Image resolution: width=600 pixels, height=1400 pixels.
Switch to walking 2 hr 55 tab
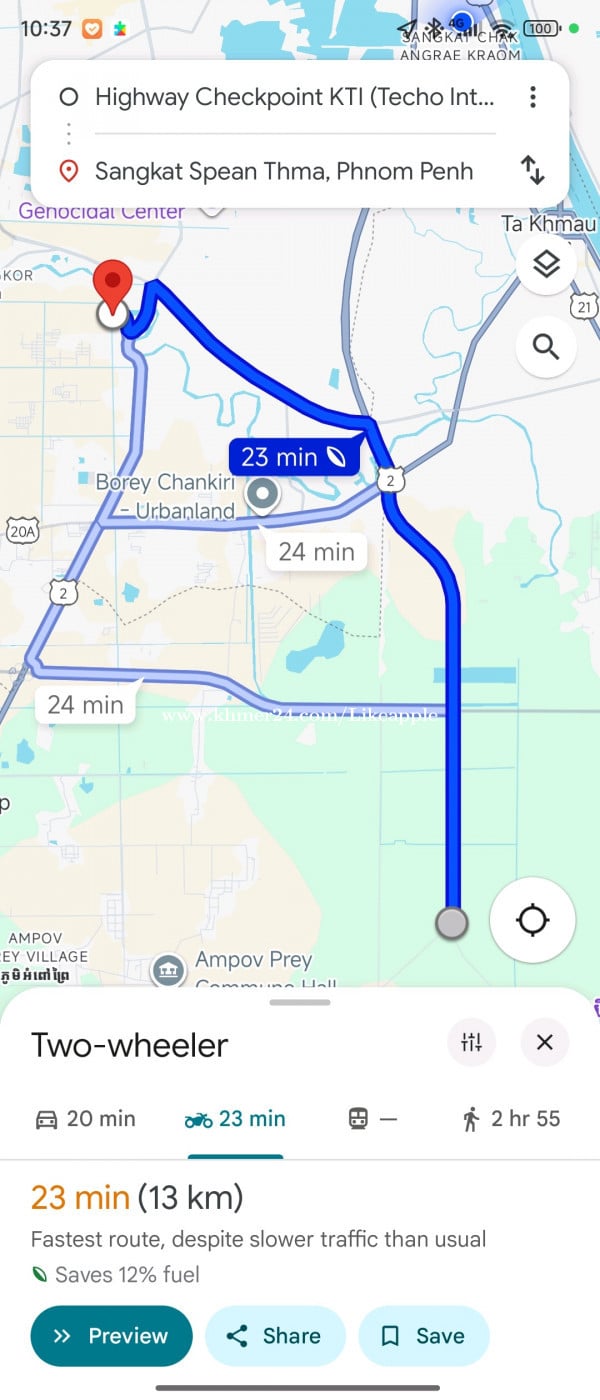click(x=511, y=1119)
